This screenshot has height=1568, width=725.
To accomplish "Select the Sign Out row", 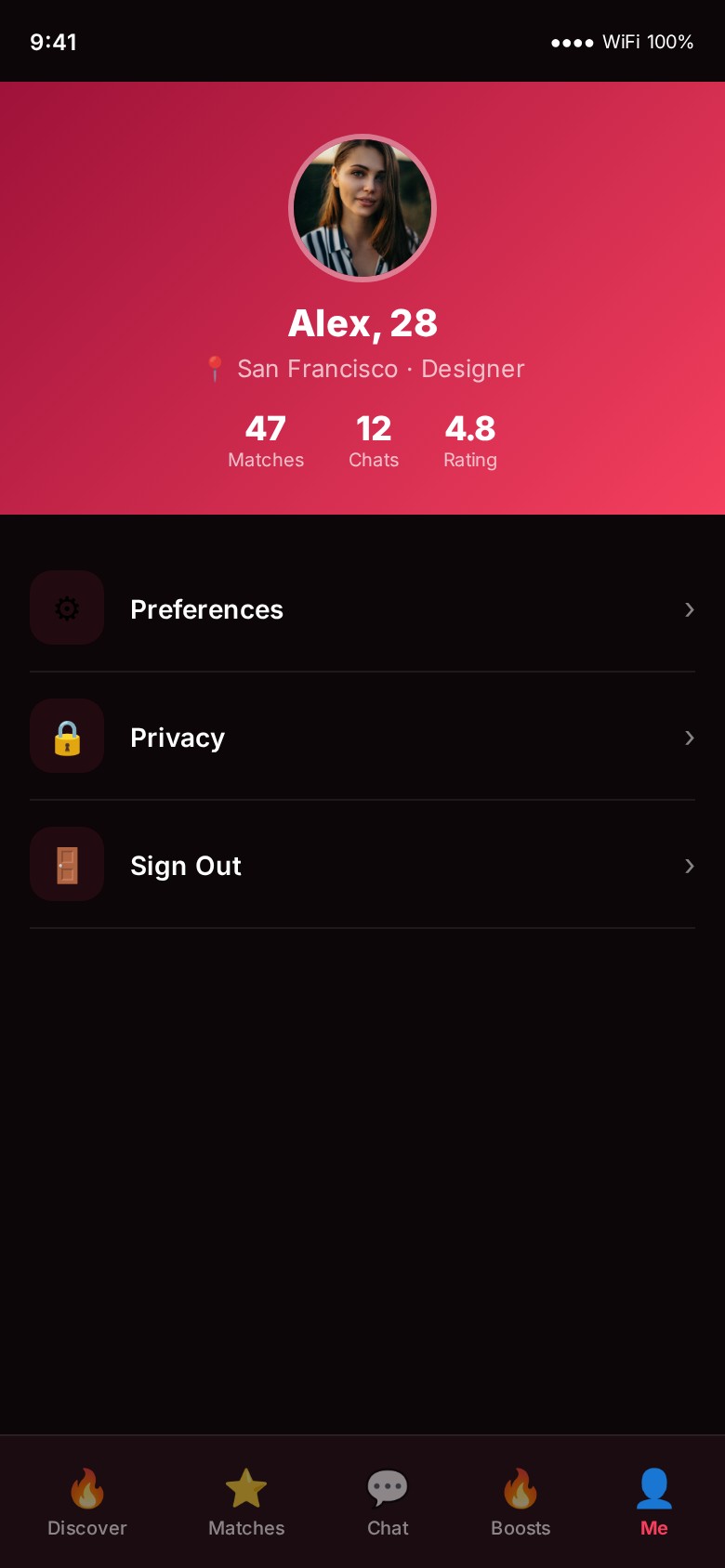I will click(x=362, y=865).
